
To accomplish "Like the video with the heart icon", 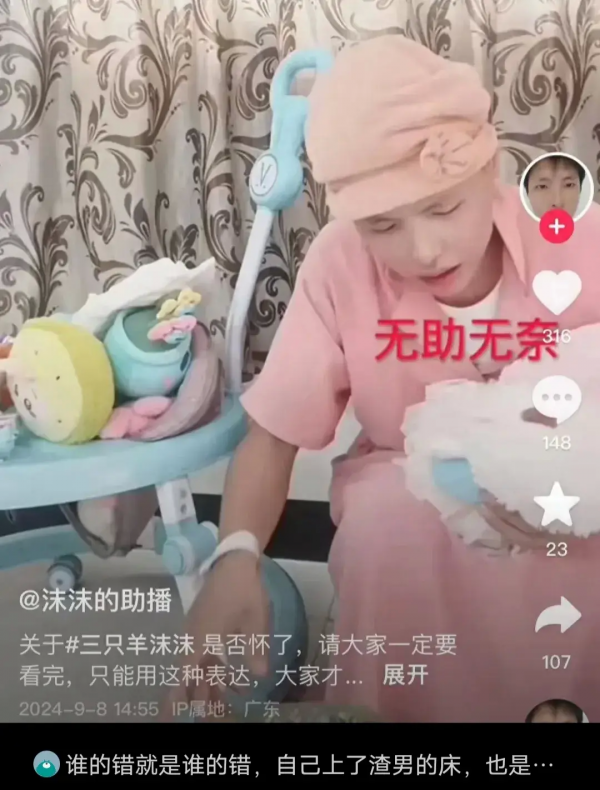I will [x=556, y=292].
